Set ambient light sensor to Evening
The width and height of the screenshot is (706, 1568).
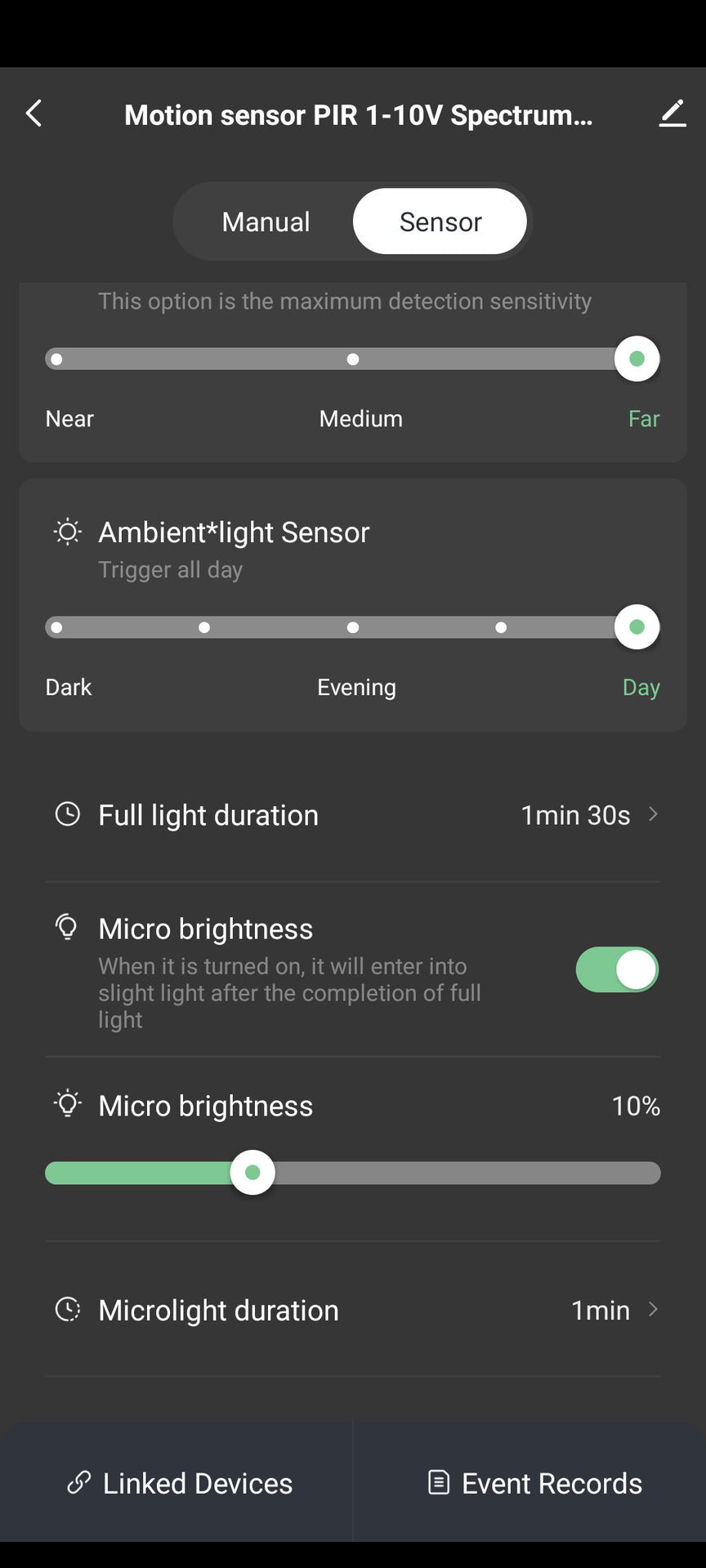(x=353, y=627)
